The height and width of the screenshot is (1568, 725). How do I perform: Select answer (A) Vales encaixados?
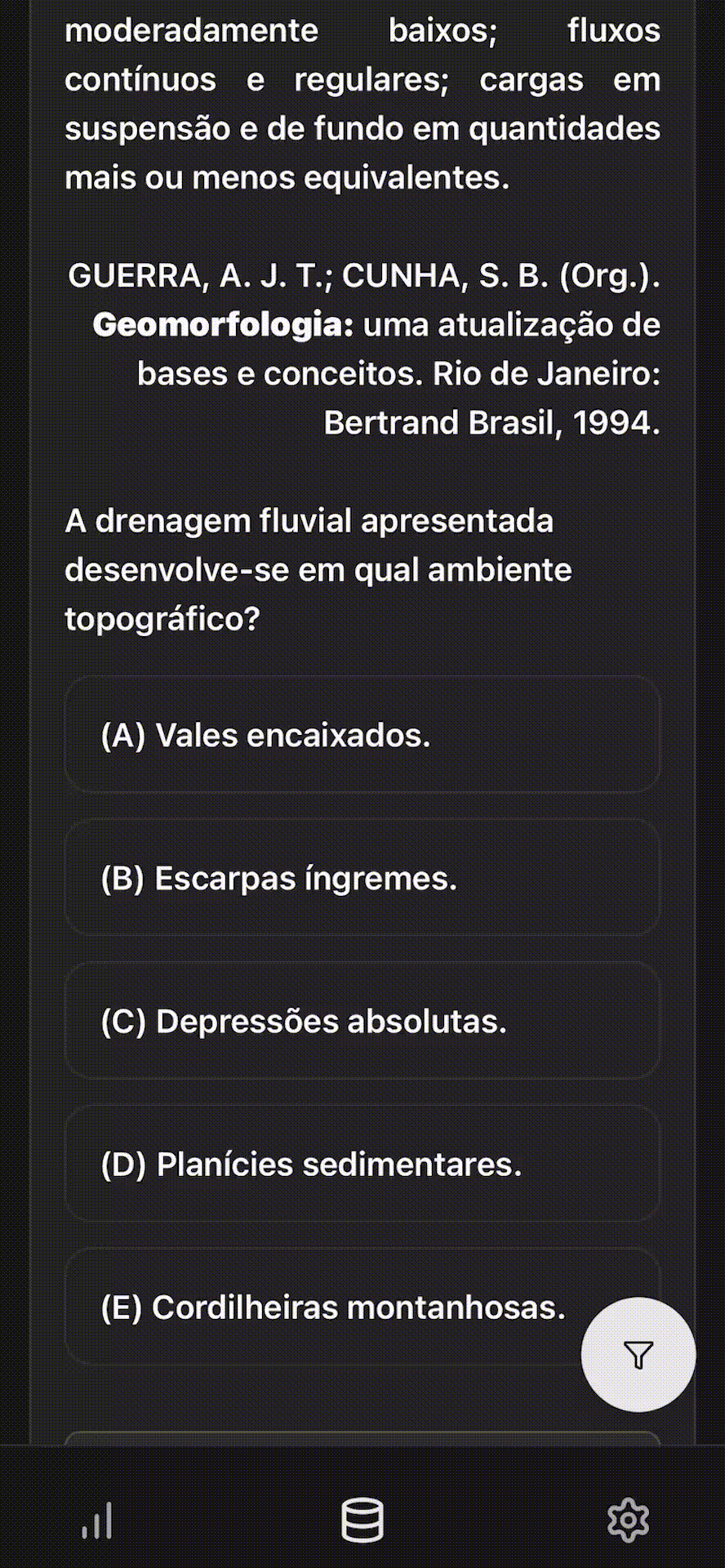pos(362,735)
